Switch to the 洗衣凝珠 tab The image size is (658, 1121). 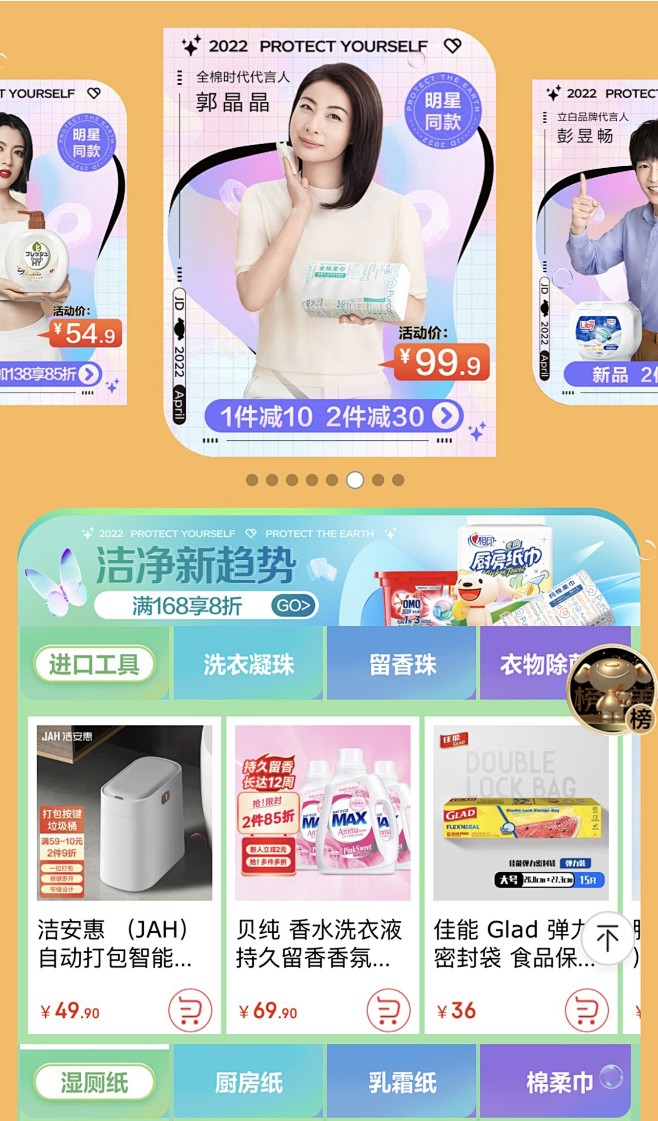pyautogui.click(x=249, y=665)
